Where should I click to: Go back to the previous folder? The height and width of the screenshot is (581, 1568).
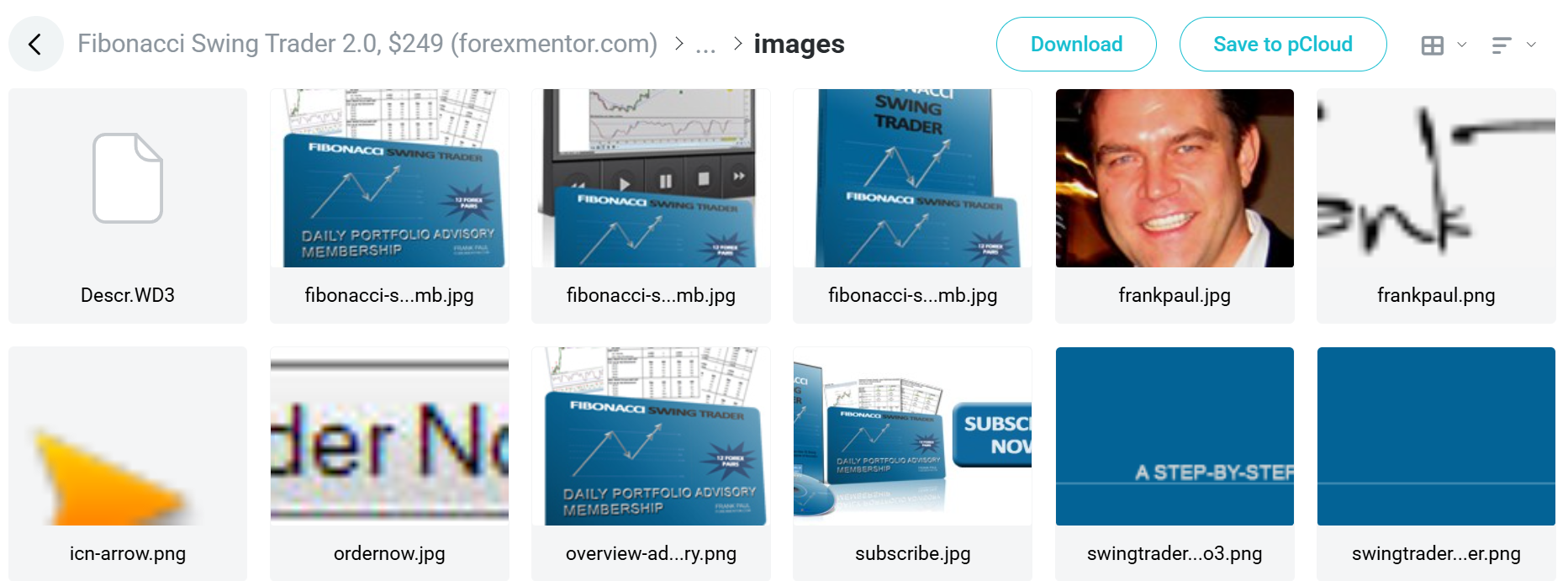click(35, 44)
